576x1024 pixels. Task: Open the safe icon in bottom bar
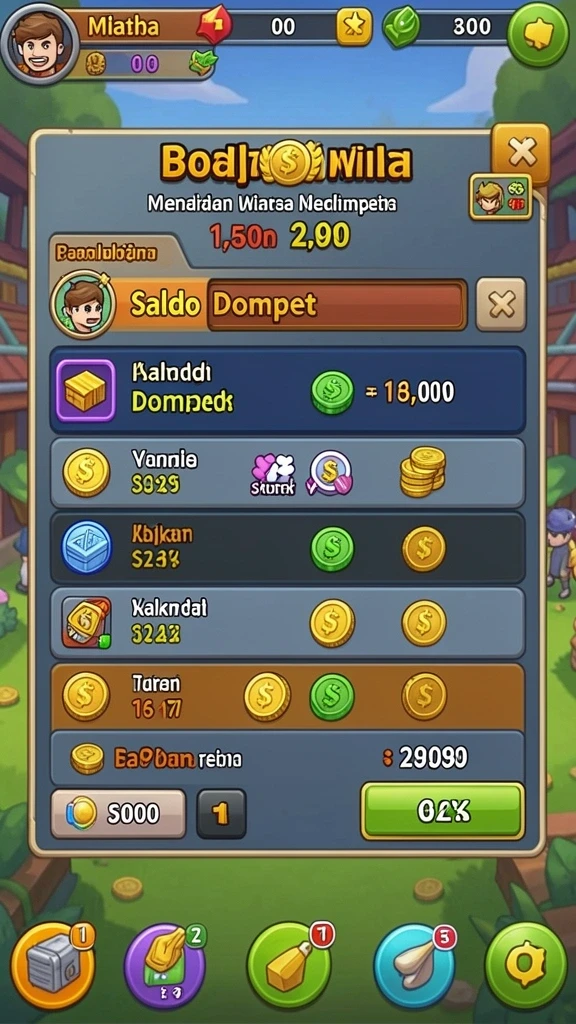[x=54, y=965]
